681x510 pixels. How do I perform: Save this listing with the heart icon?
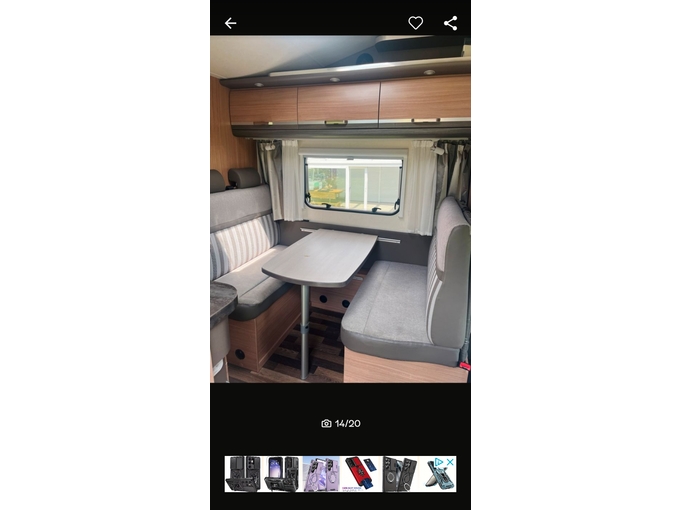click(x=415, y=23)
